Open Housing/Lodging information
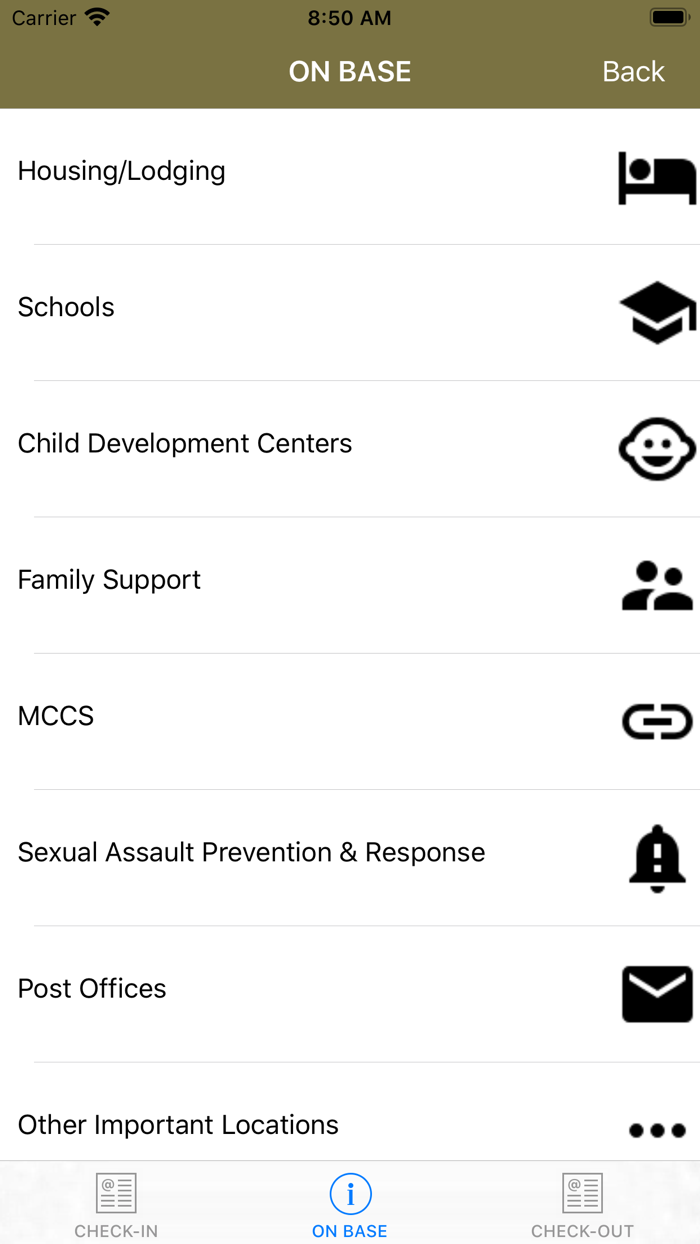The height and width of the screenshot is (1244, 700). point(122,171)
